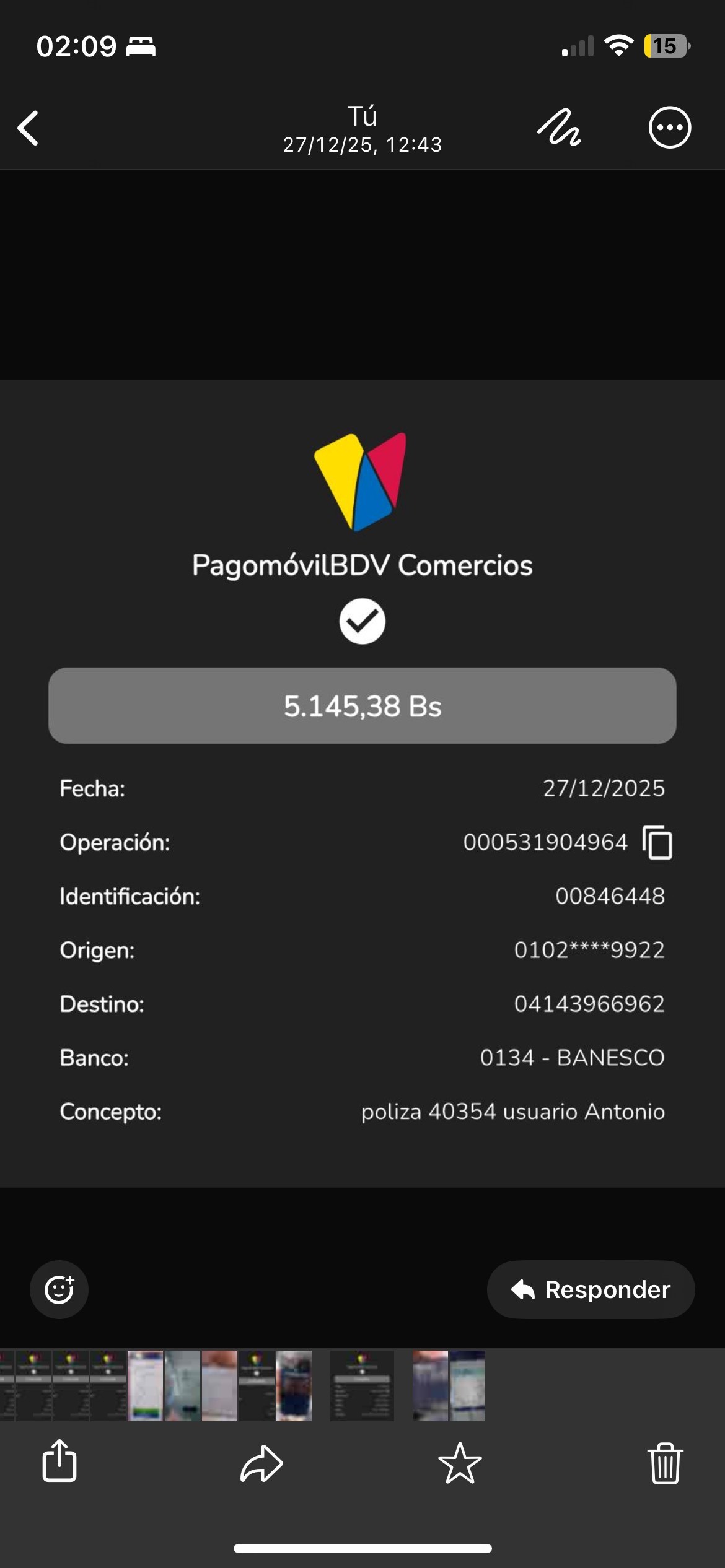Tap the Responder button
The width and height of the screenshot is (725, 1568).
point(591,1289)
